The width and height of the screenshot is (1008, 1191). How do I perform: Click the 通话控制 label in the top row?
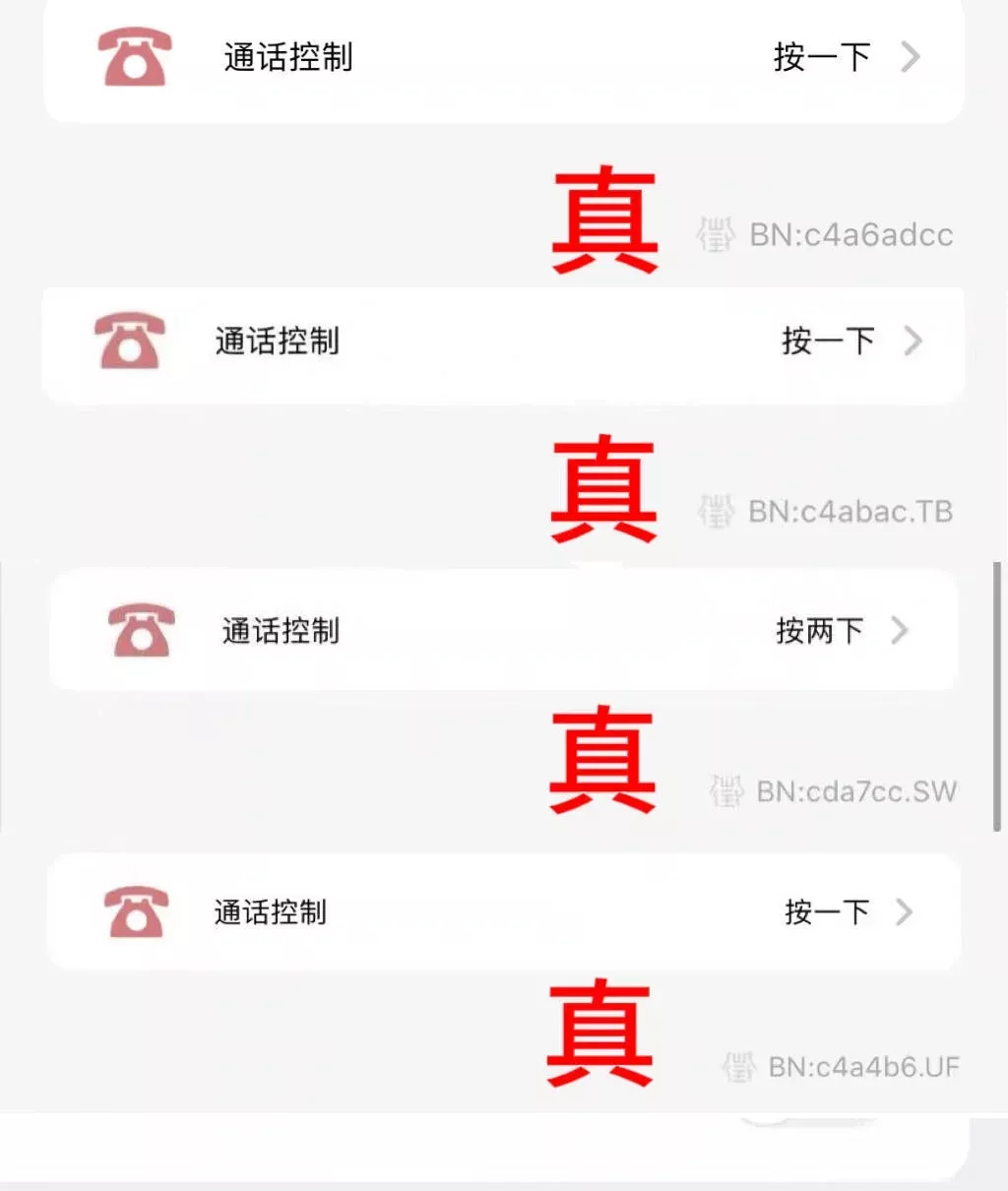pos(287,57)
